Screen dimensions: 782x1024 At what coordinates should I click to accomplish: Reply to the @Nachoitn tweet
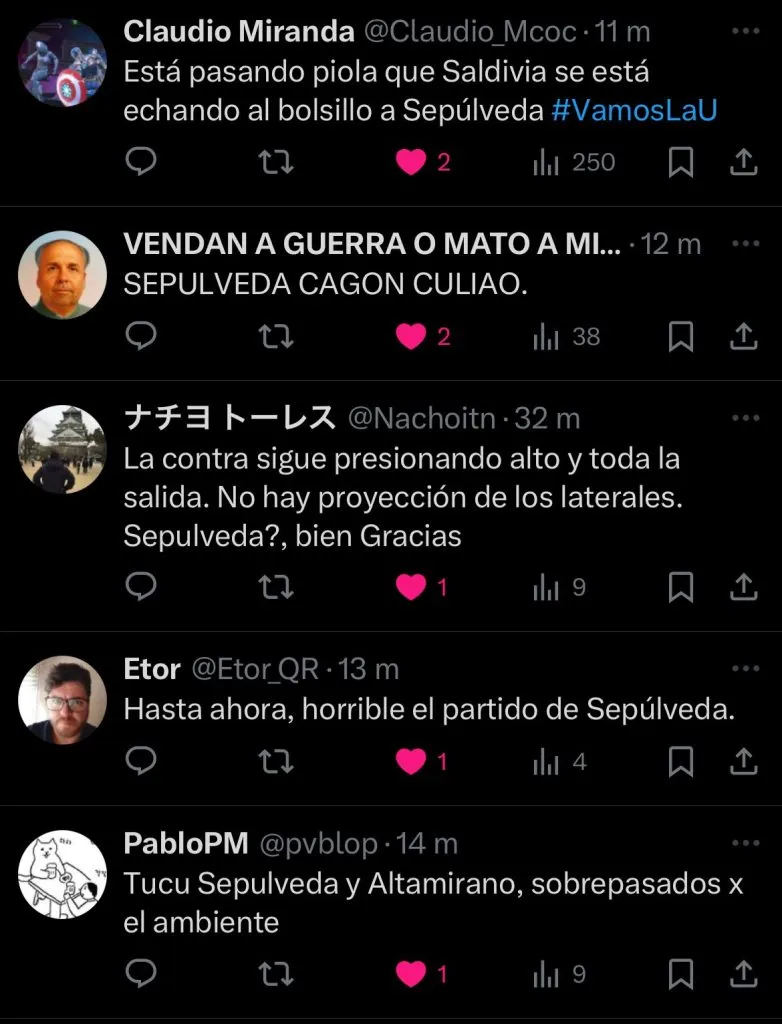(x=141, y=587)
